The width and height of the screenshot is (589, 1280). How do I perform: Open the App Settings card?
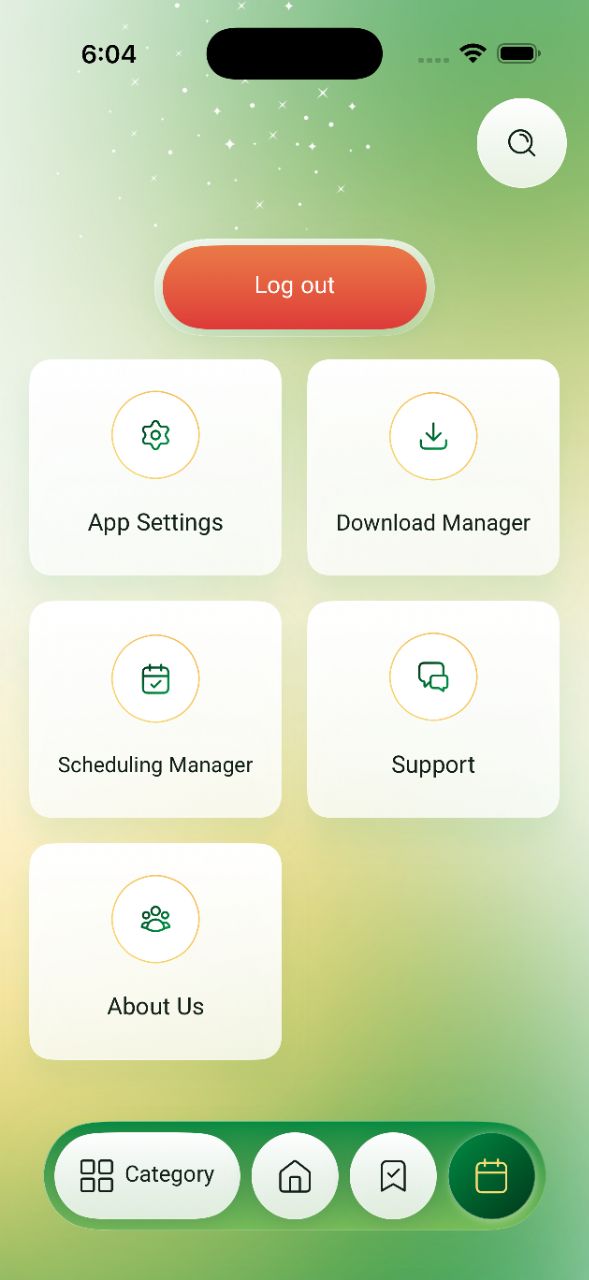pos(155,467)
